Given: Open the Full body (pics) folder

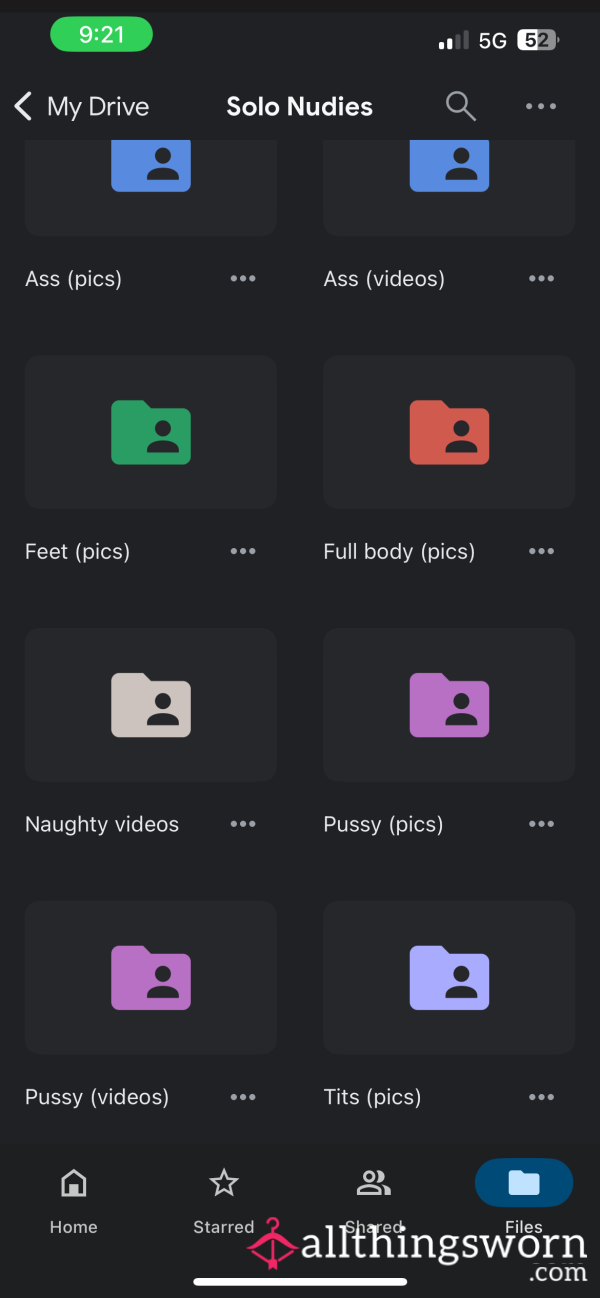Looking at the screenshot, I should pos(449,432).
